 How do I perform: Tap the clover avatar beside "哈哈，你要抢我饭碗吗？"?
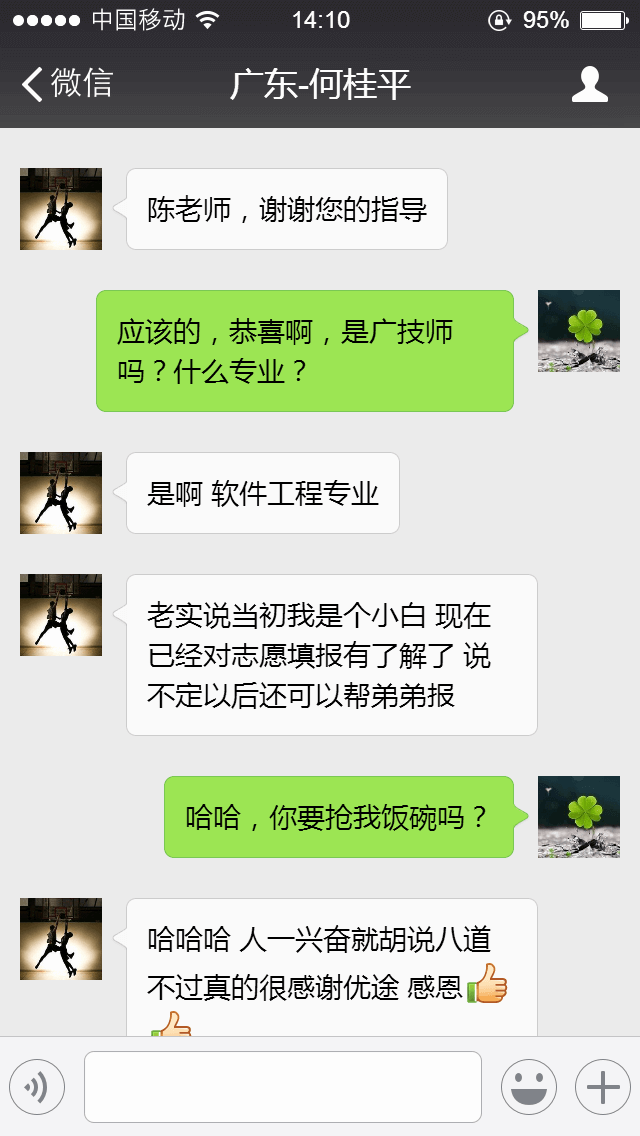coord(578,817)
